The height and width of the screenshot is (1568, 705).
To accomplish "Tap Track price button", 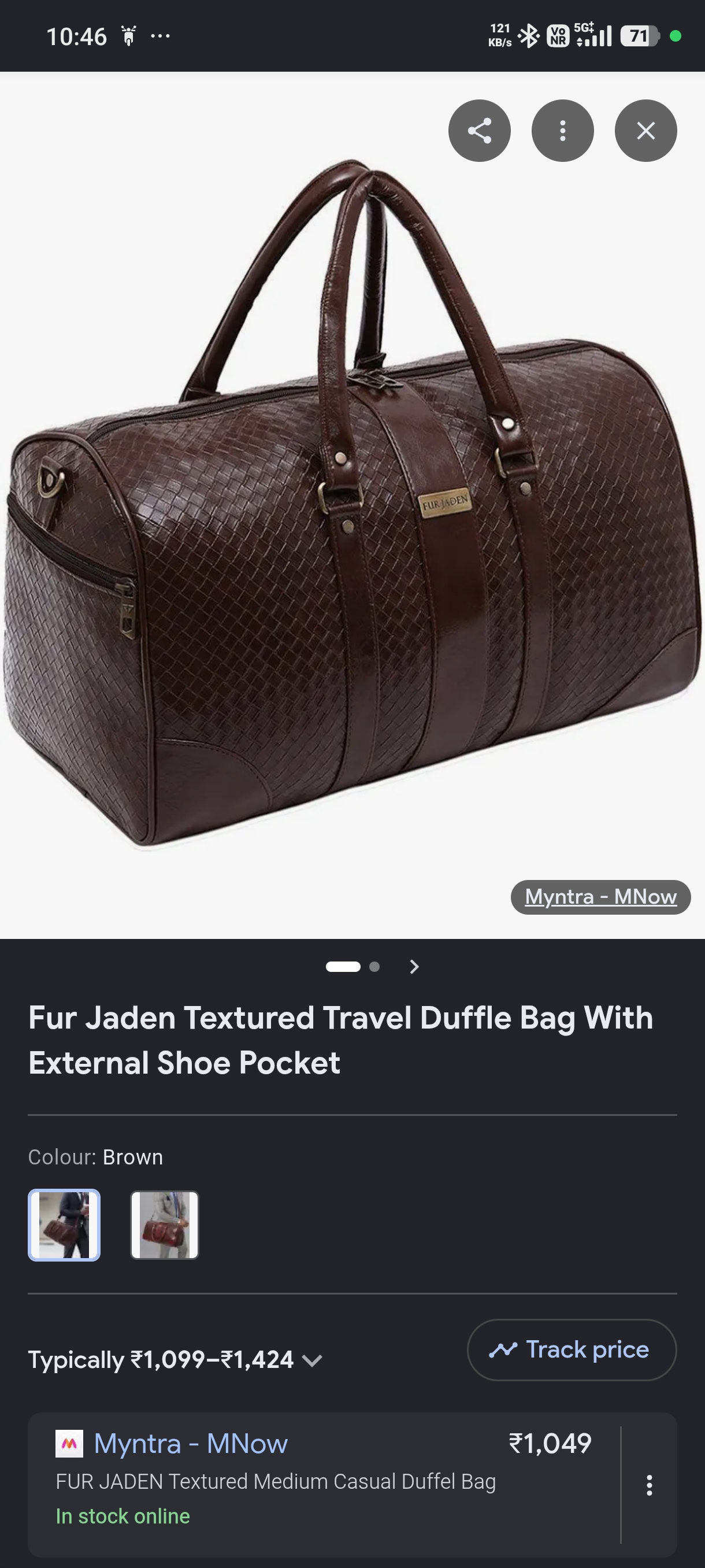I will click(x=572, y=1349).
